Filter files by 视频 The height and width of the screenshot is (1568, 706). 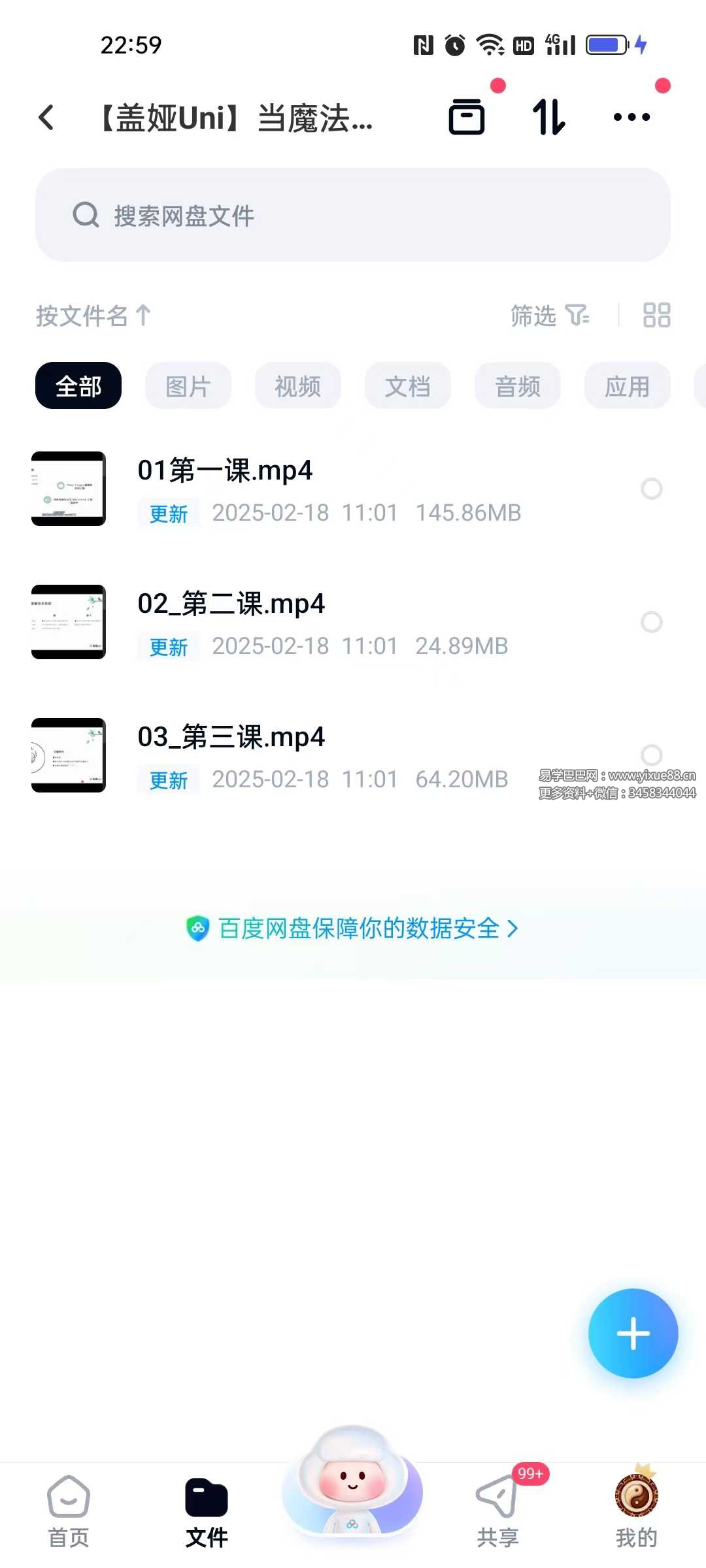tap(298, 386)
